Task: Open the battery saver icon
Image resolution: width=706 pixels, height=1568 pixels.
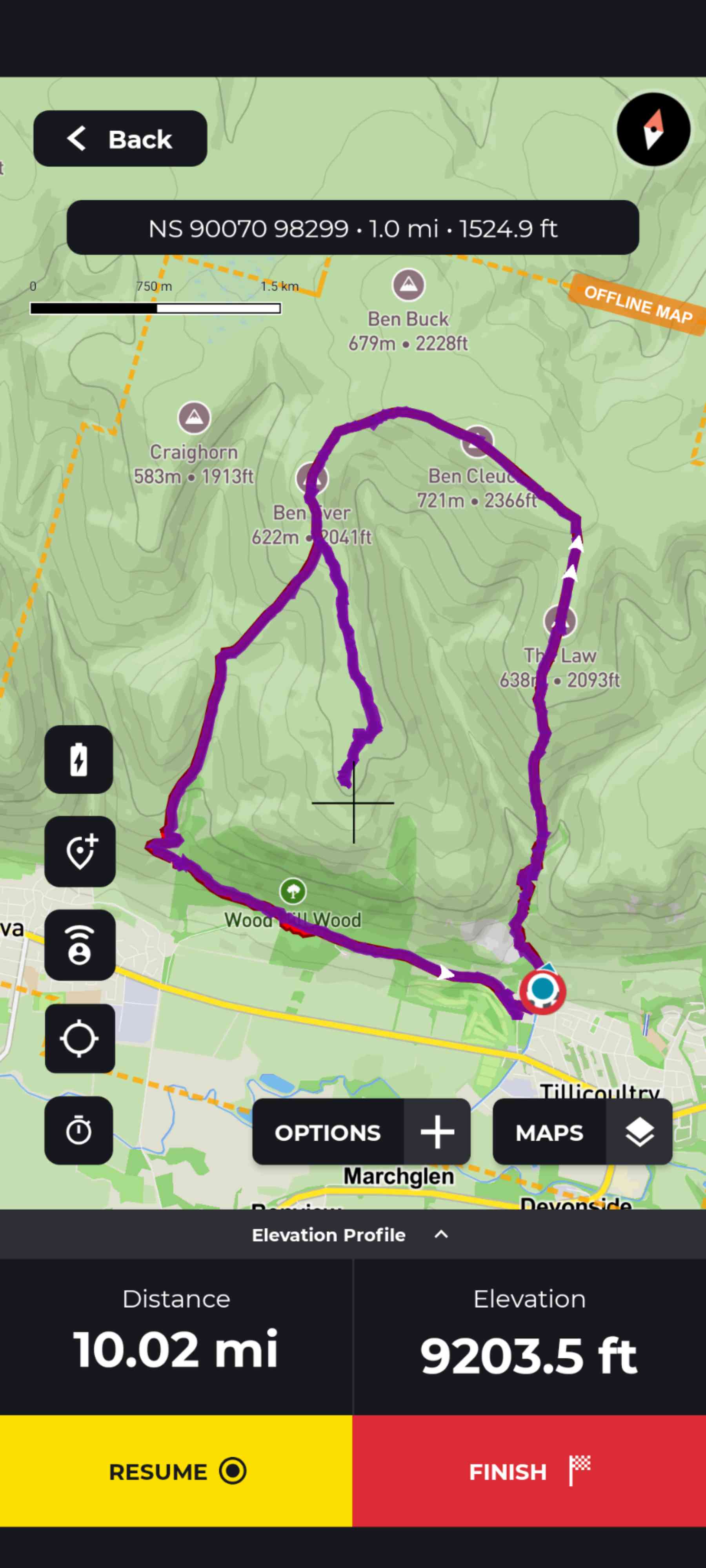Action: pyautogui.click(x=78, y=760)
